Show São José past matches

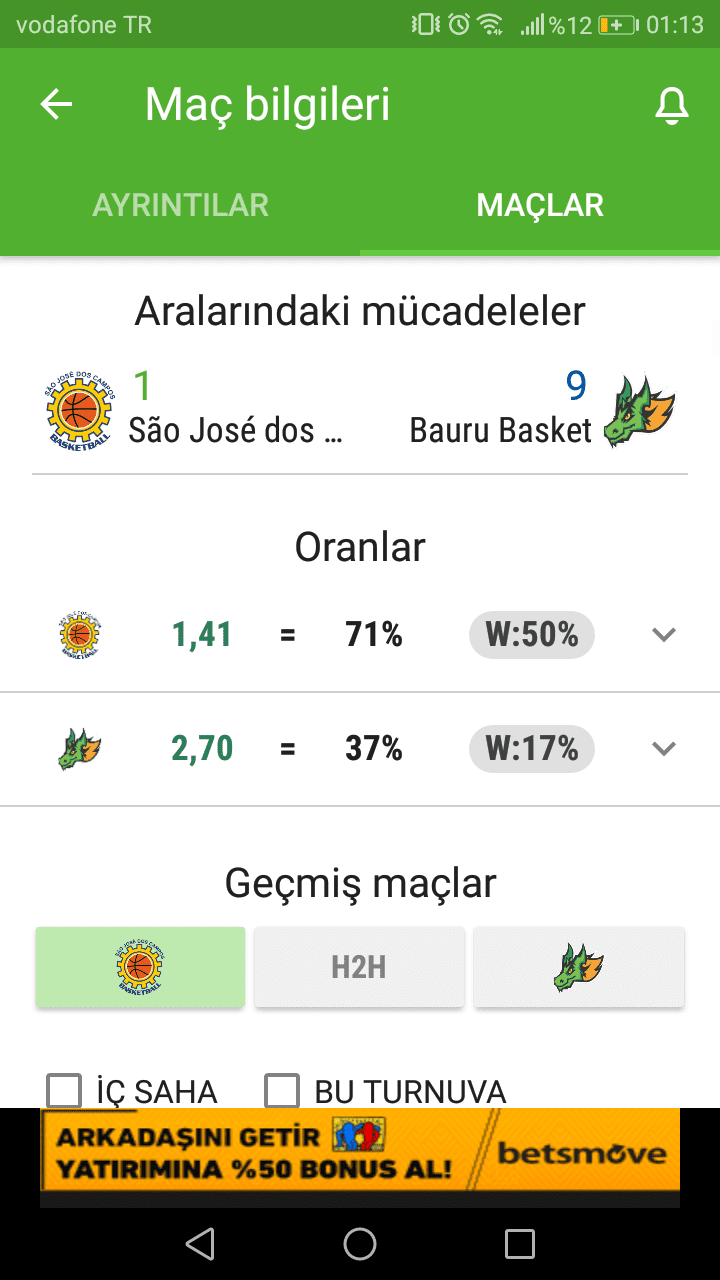(x=140, y=967)
